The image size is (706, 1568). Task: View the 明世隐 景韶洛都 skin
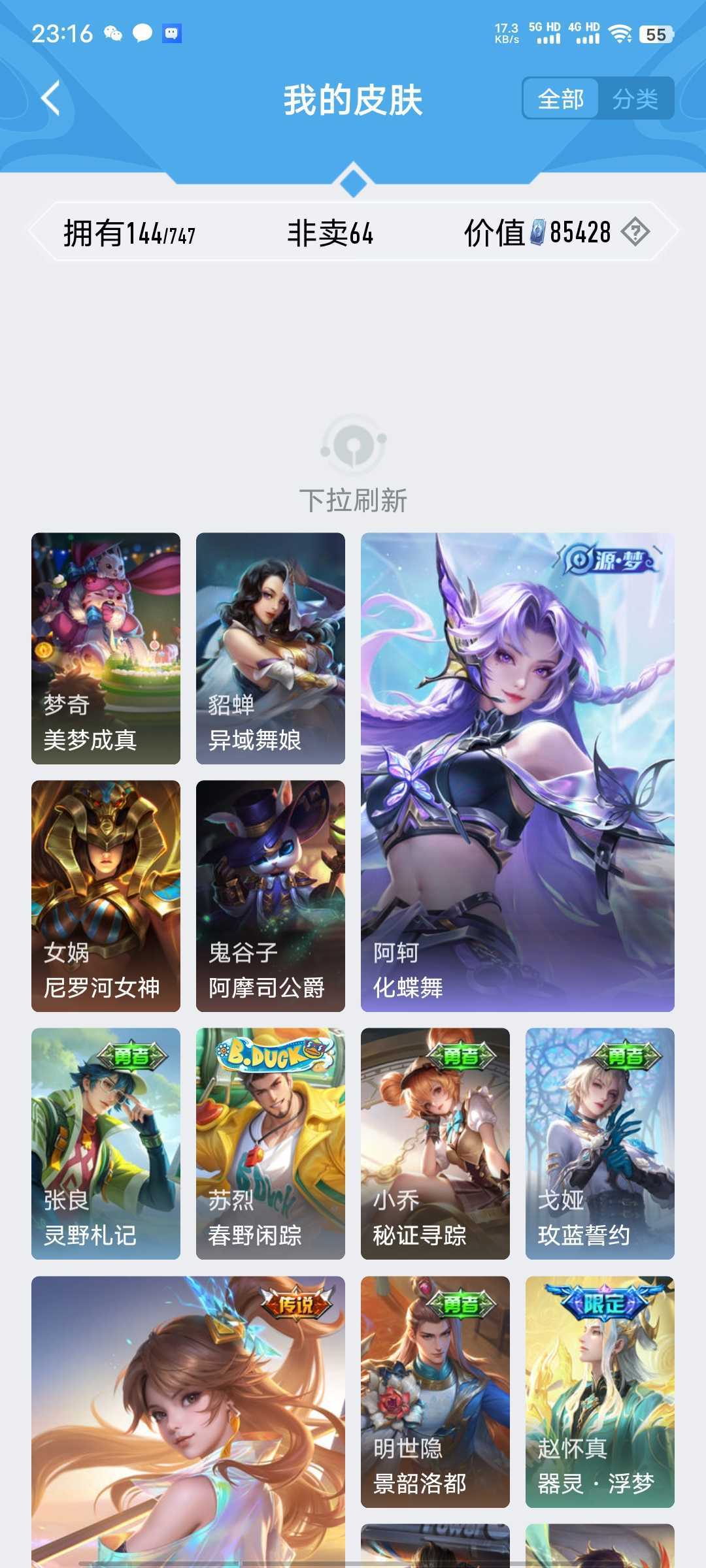click(x=435, y=1392)
